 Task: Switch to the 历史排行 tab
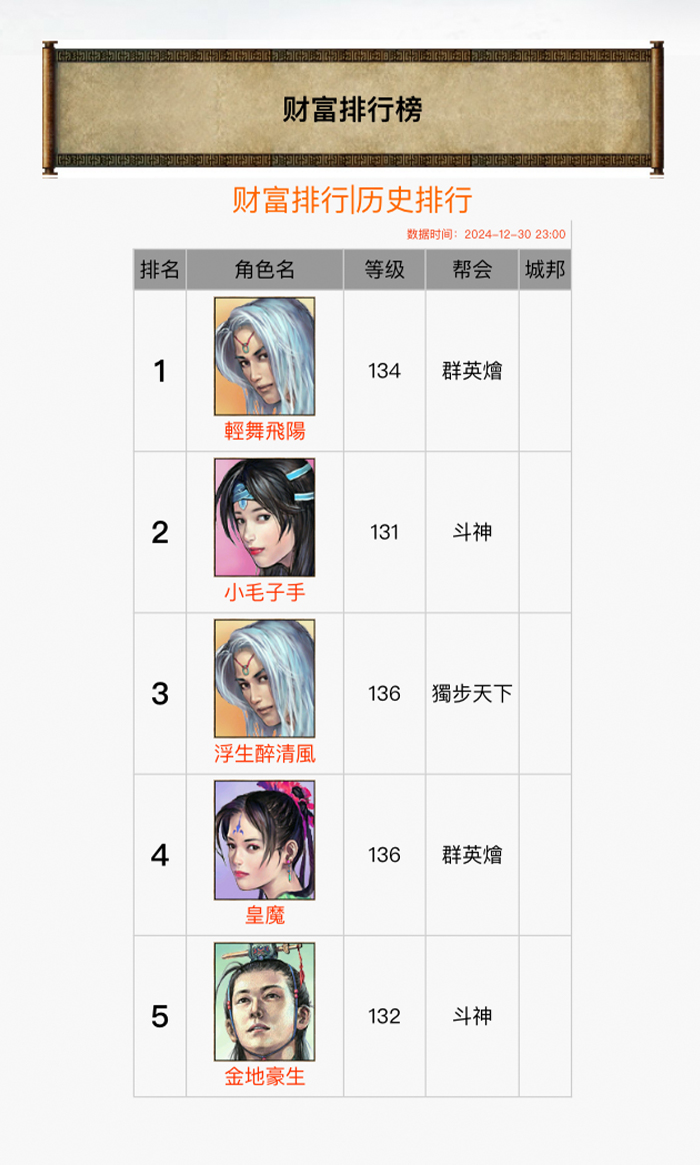point(414,200)
